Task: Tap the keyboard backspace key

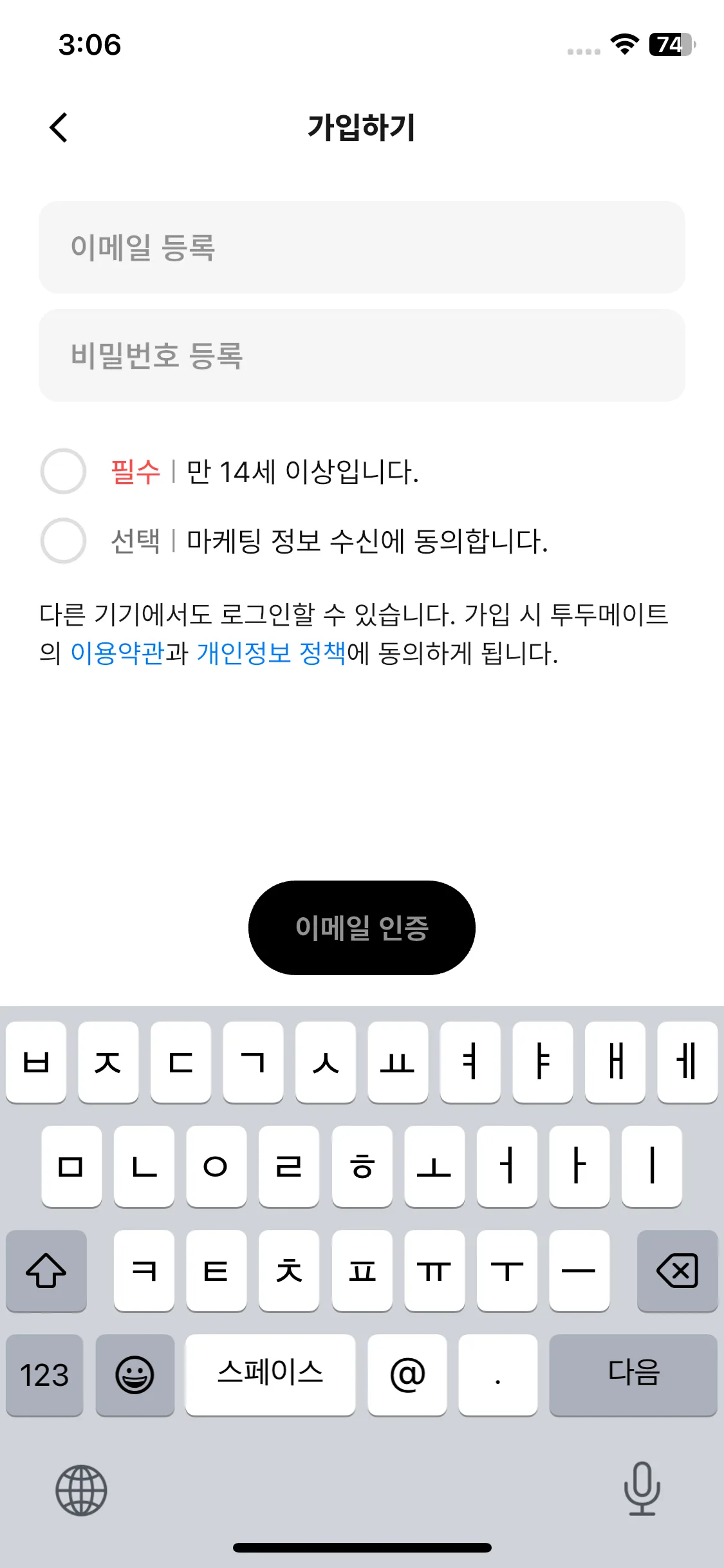Action: [x=677, y=1271]
